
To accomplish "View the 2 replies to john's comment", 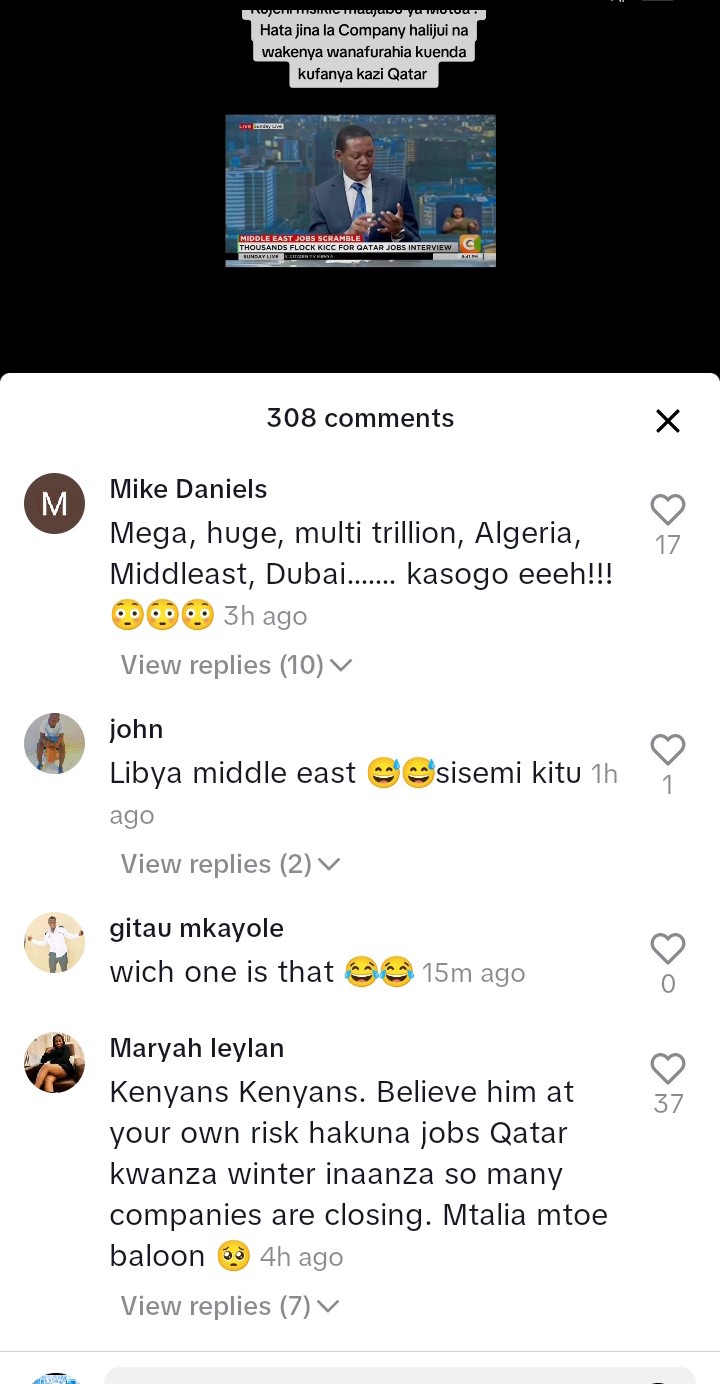I will pyautogui.click(x=230, y=864).
